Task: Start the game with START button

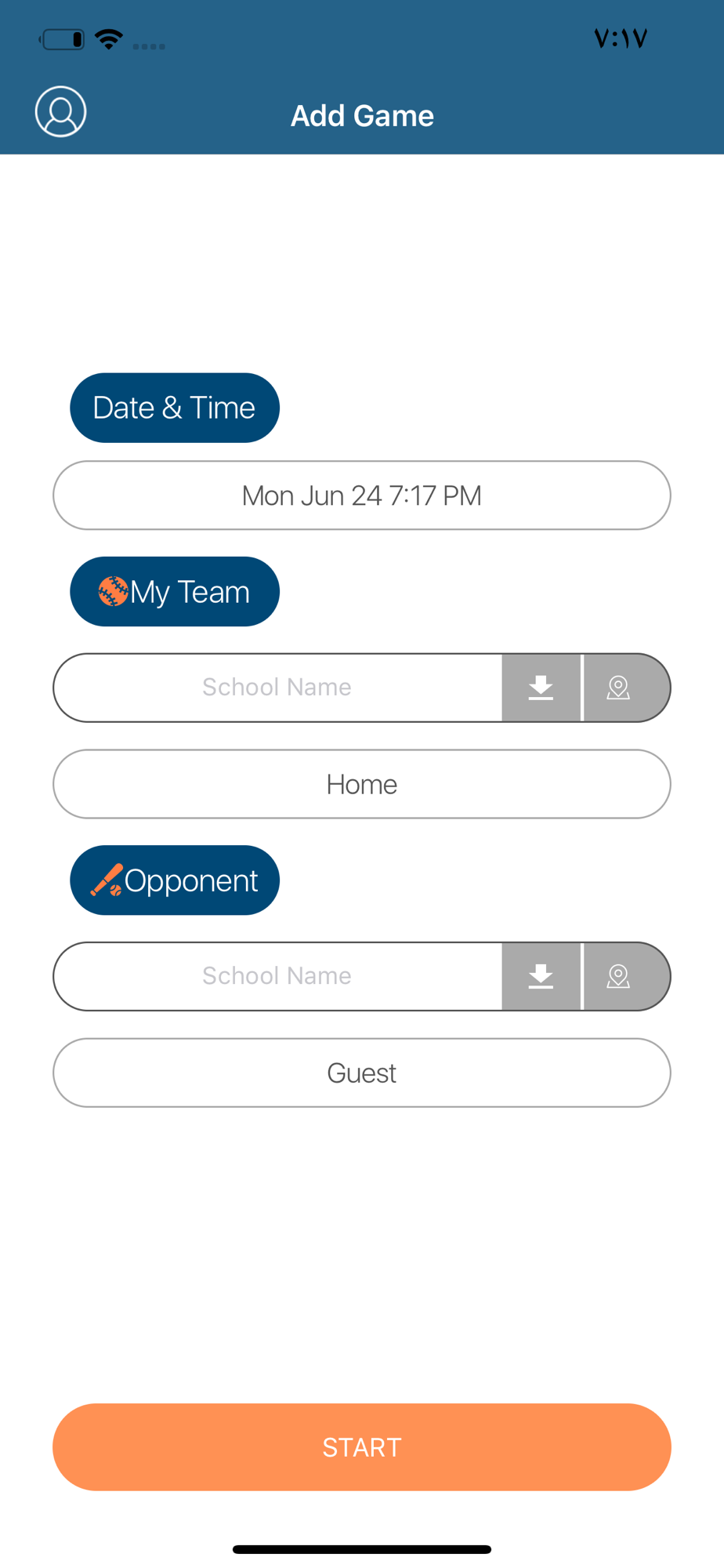Action: pos(362,1447)
